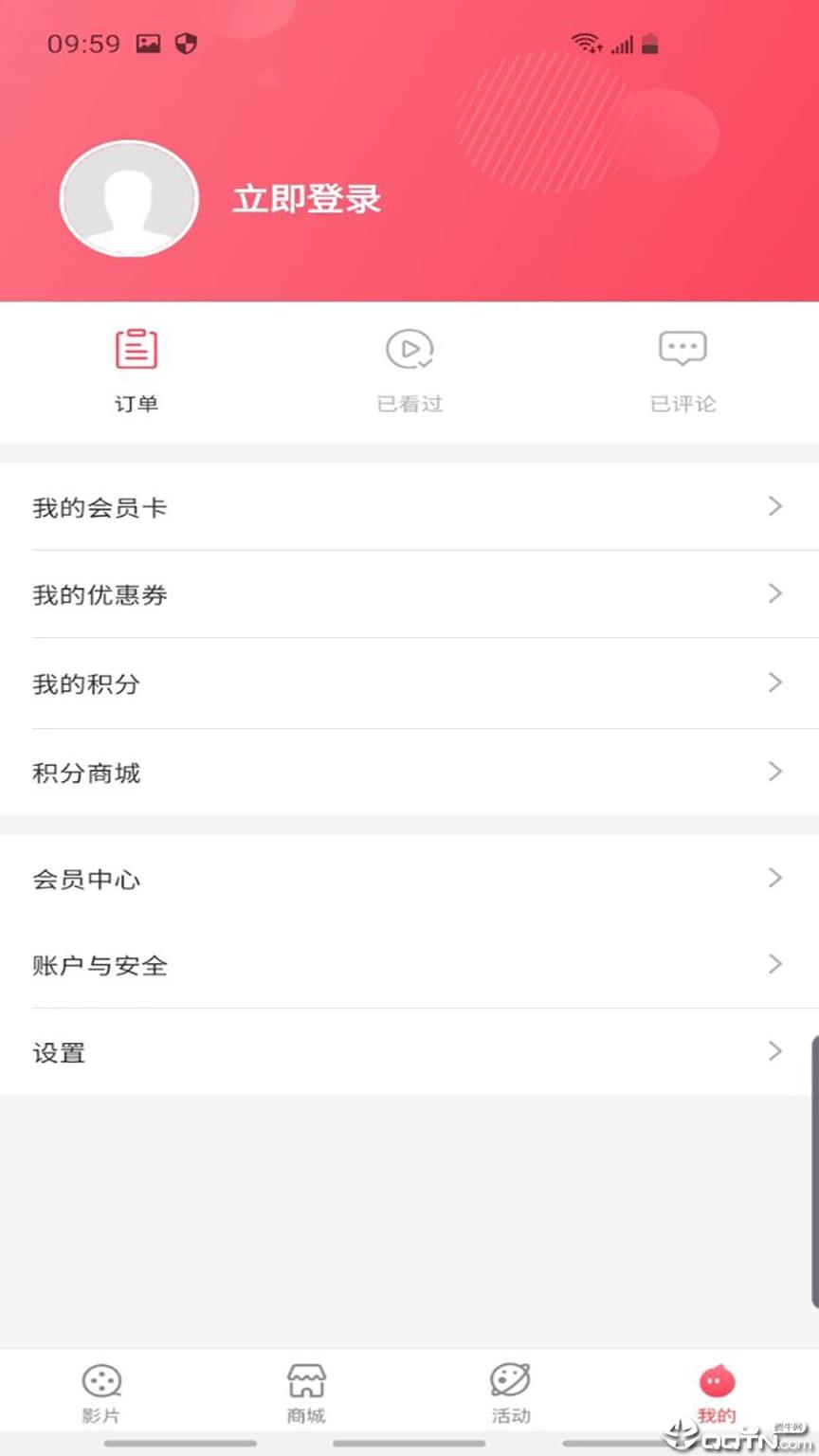
Task: Open the 订单 (Orders) icon
Action: 136,349
